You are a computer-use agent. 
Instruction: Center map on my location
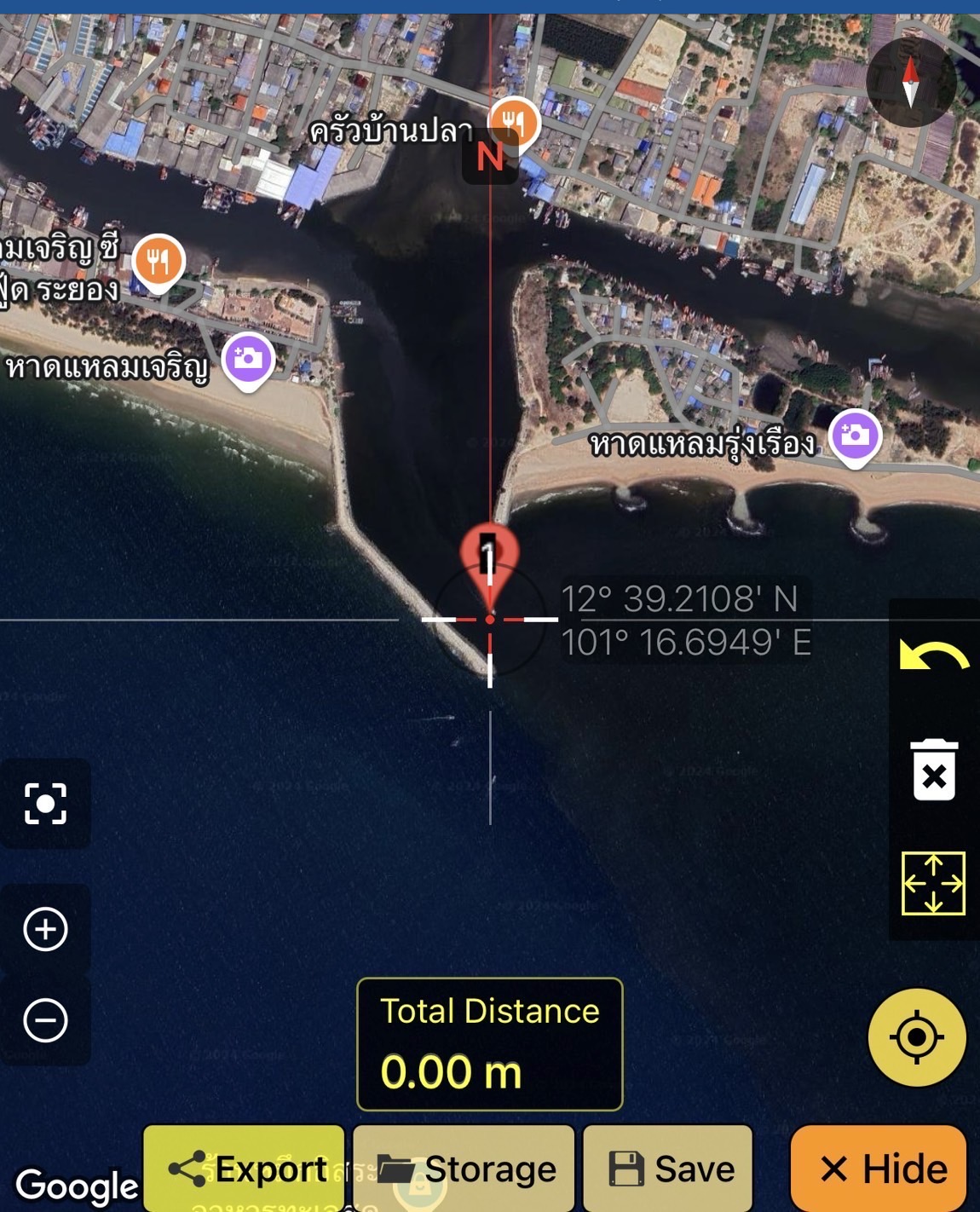click(916, 1037)
